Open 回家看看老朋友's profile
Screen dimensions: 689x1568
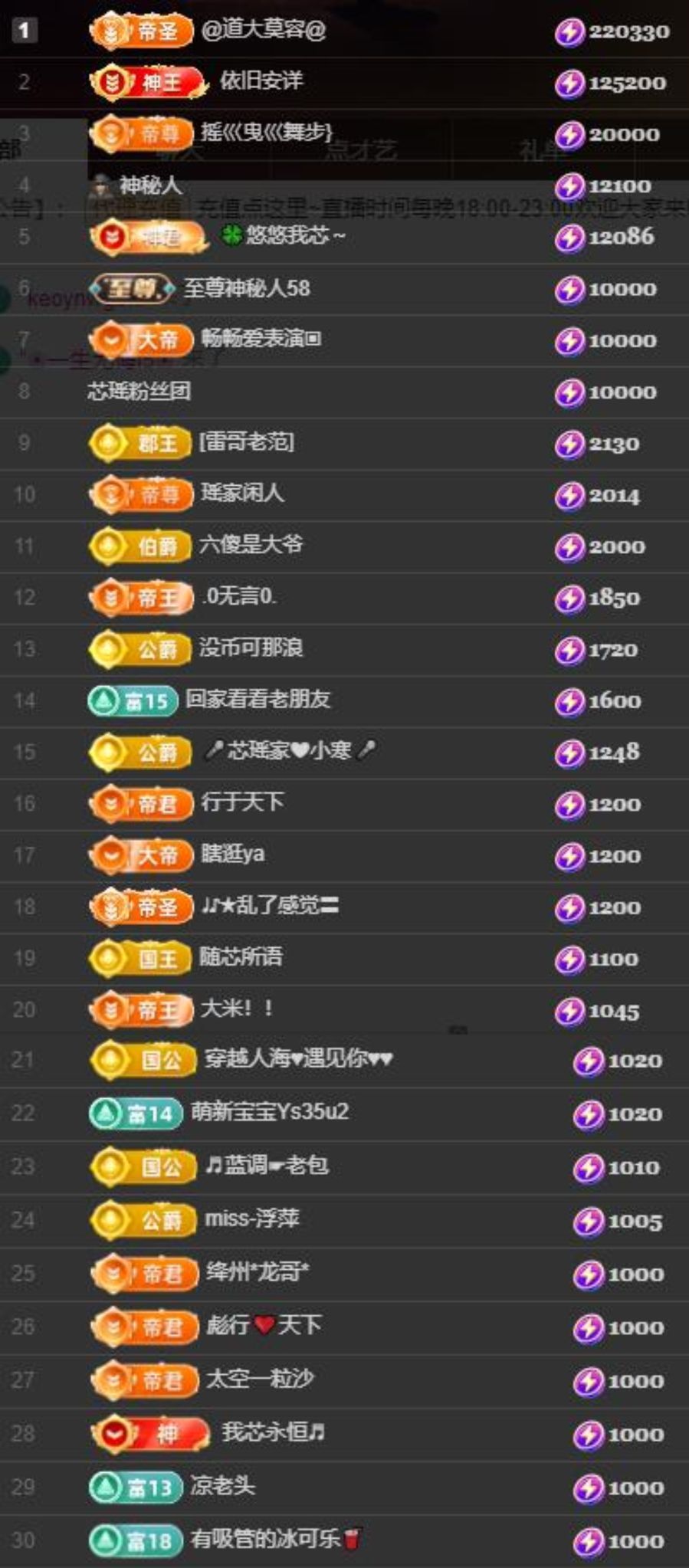tap(258, 700)
